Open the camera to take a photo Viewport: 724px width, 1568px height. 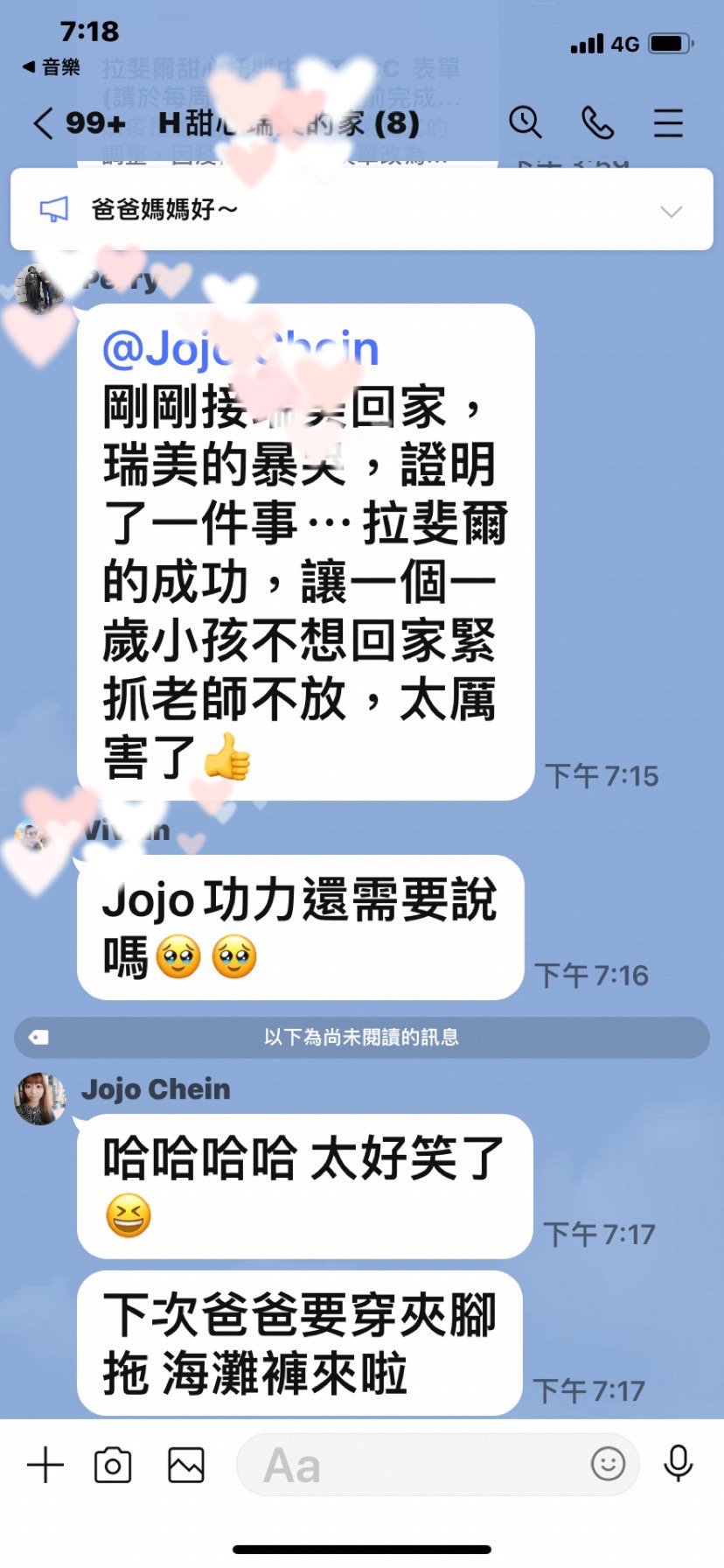tap(113, 1464)
